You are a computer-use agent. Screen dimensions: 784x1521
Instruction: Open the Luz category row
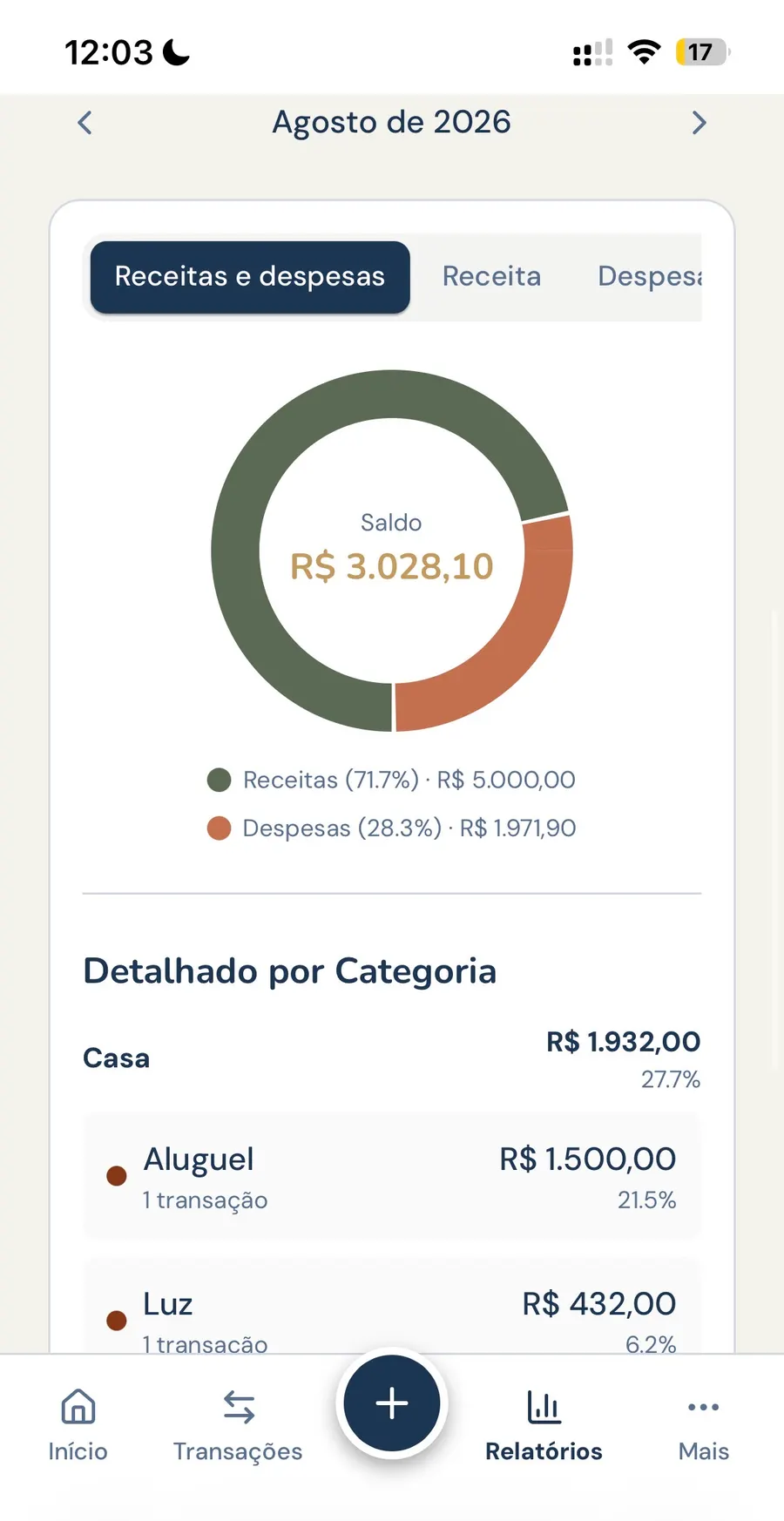[x=392, y=1307]
